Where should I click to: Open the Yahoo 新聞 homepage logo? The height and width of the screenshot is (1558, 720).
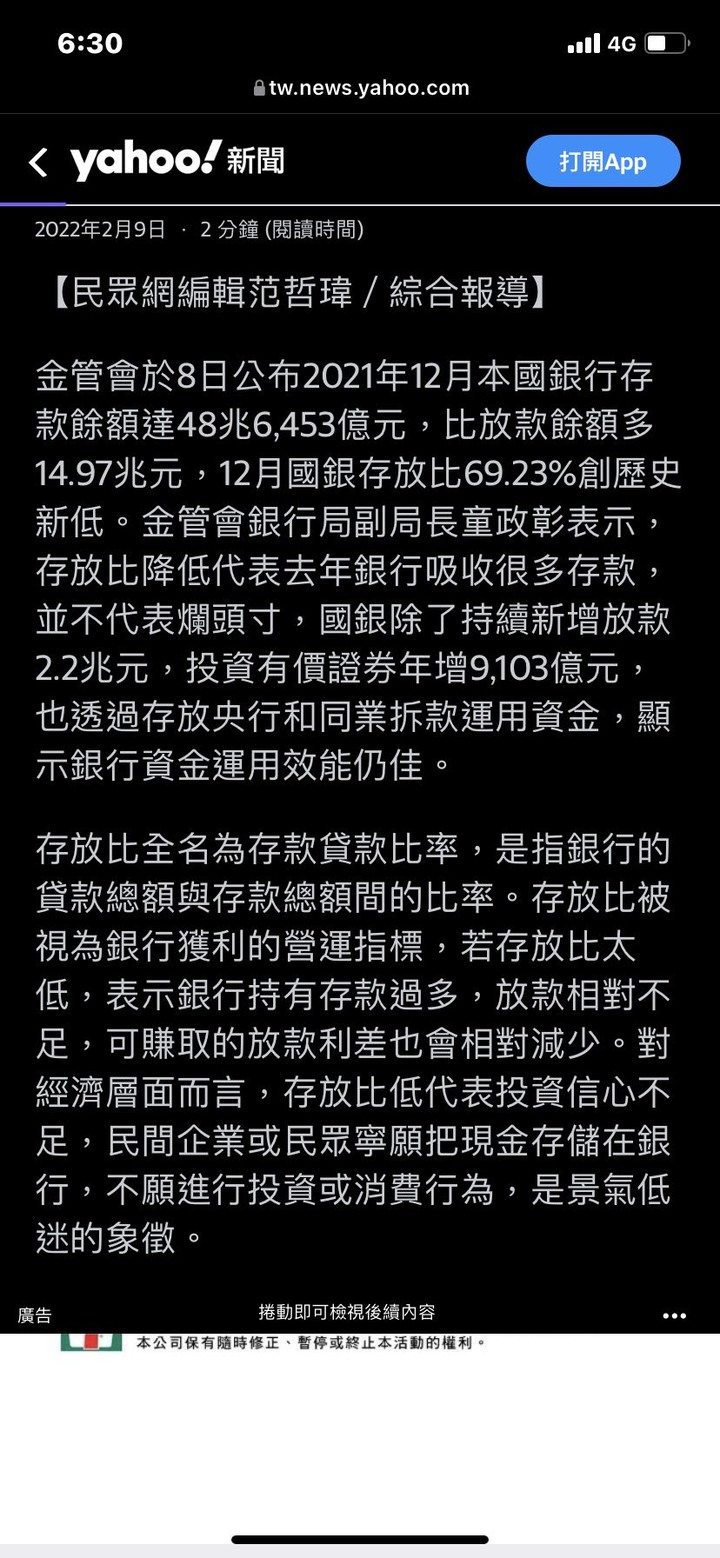point(177,161)
